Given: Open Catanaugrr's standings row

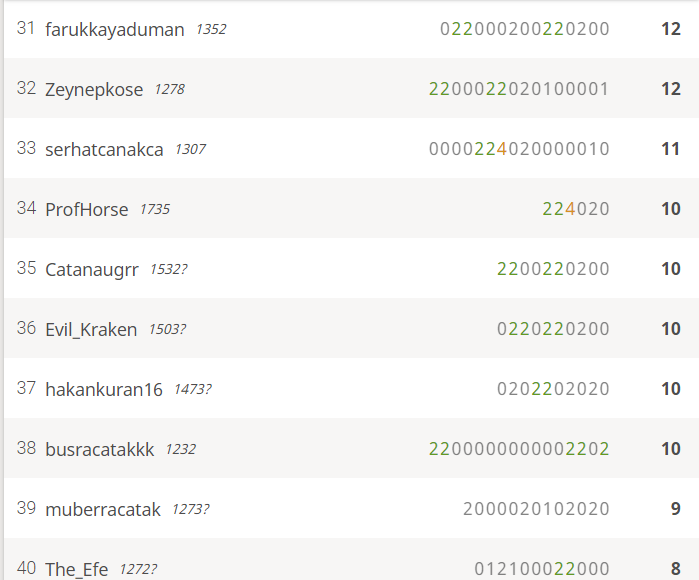Looking at the screenshot, I should click(x=92, y=269).
